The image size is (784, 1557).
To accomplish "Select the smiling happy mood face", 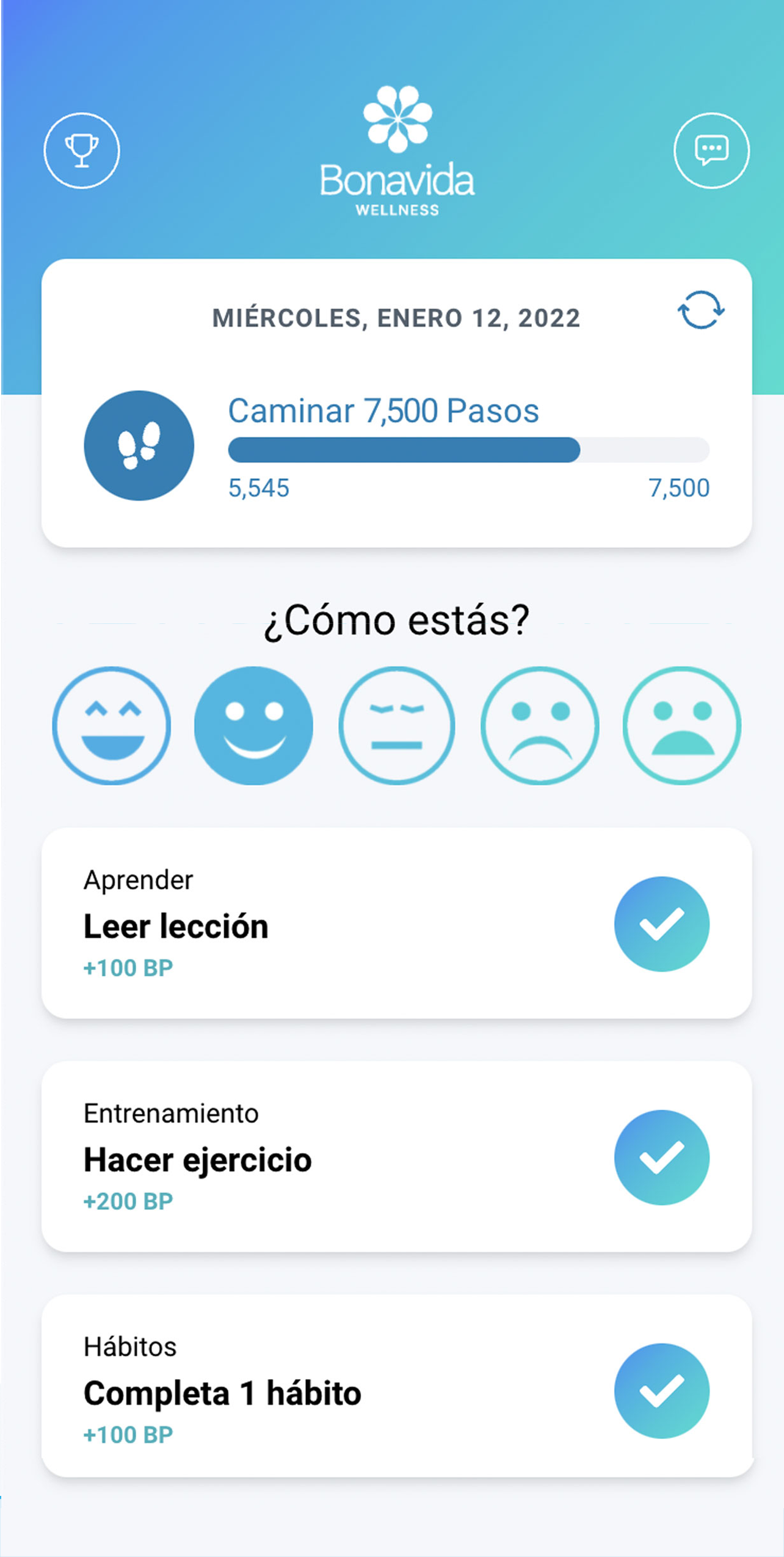I will 253,725.
